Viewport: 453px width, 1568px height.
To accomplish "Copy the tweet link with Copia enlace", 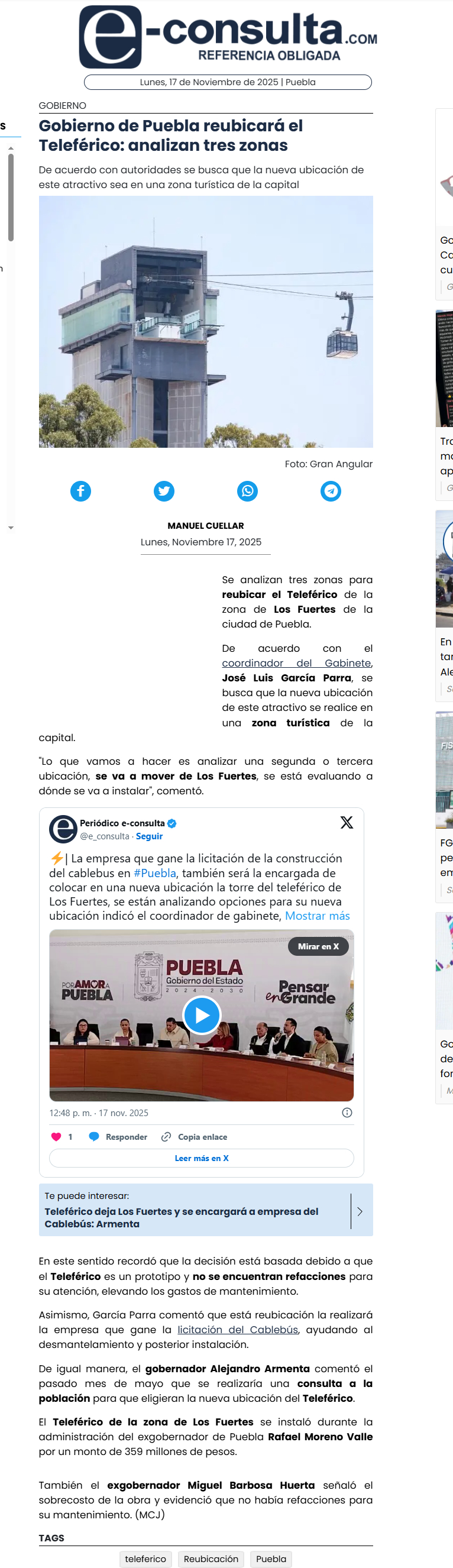I will [x=194, y=1136].
